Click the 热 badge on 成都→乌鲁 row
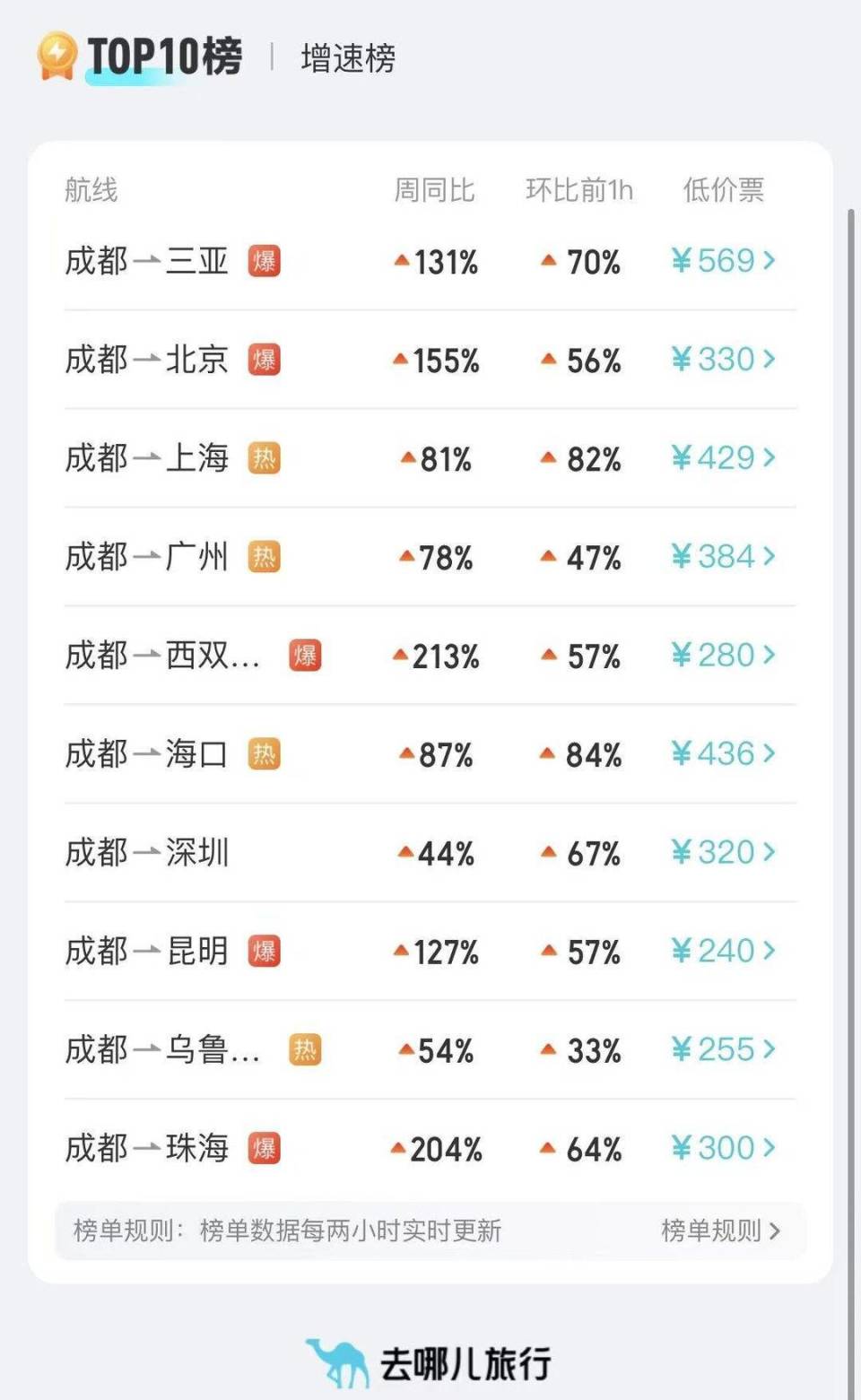 [305, 1049]
